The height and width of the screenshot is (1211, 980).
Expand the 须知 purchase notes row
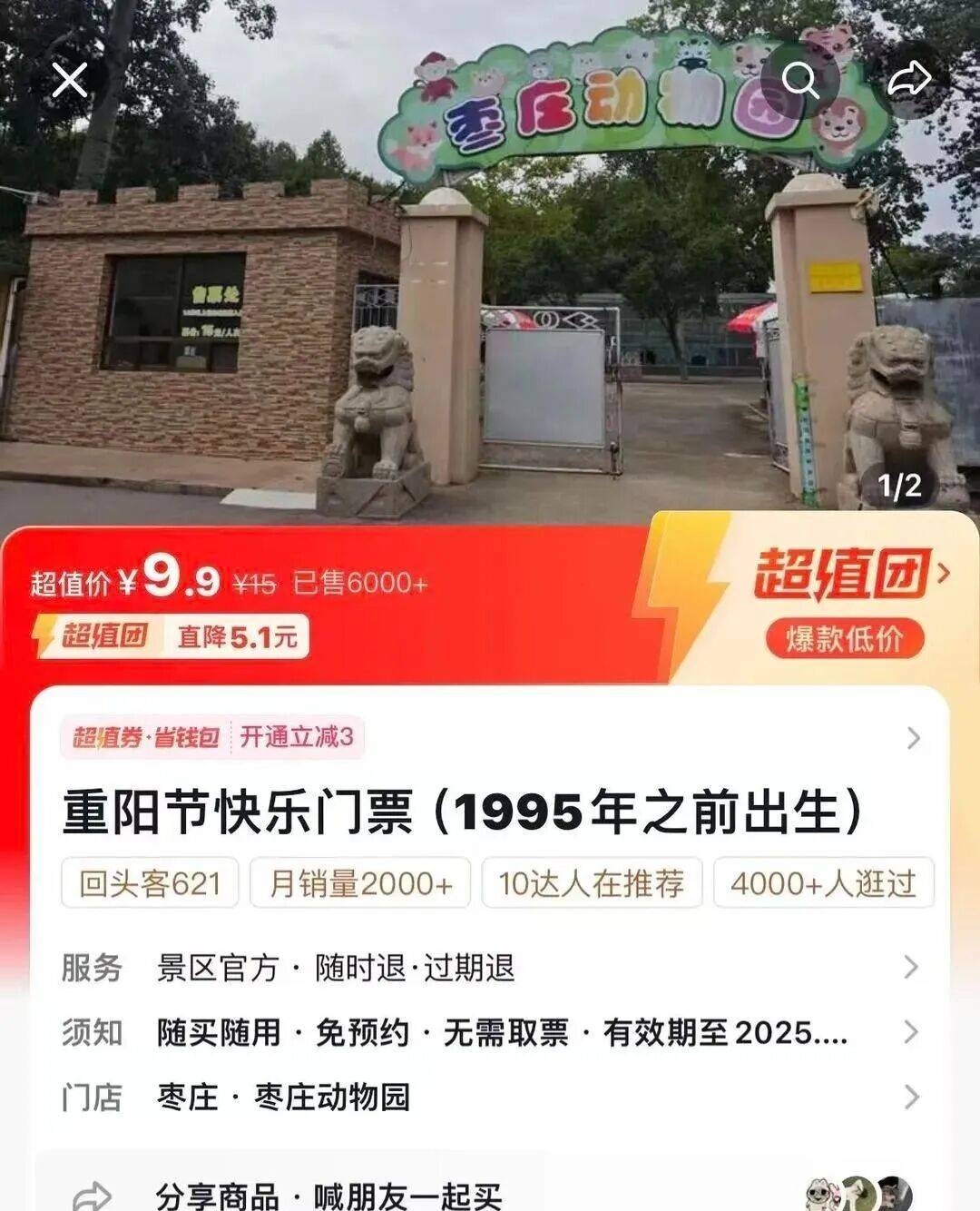click(x=490, y=1033)
